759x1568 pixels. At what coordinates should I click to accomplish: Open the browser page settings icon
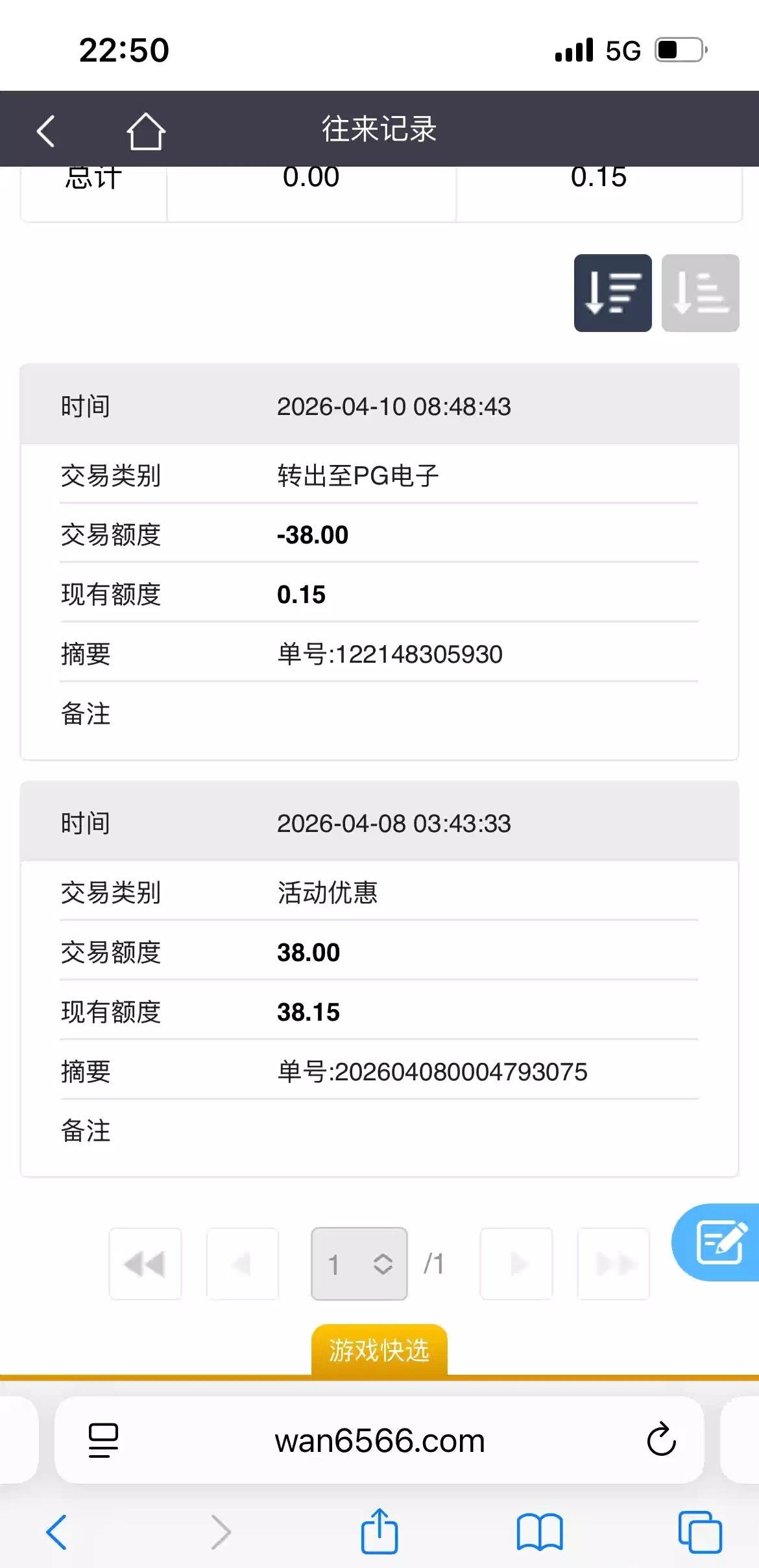click(103, 1440)
